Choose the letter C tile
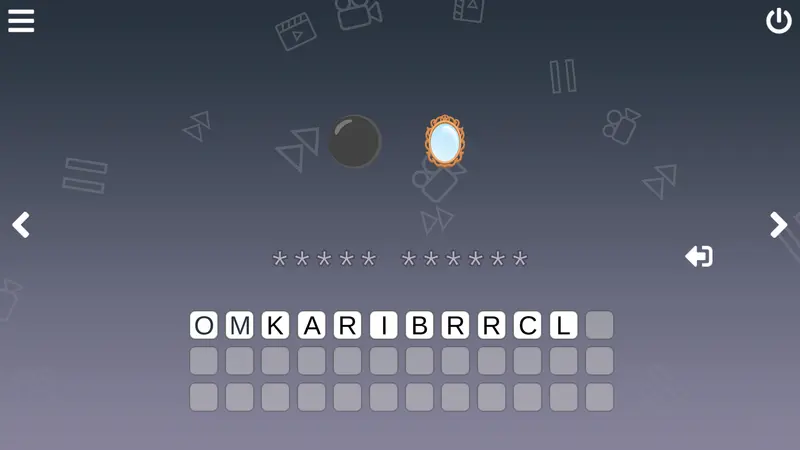This screenshot has width=800, height=450. pos(528,325)
